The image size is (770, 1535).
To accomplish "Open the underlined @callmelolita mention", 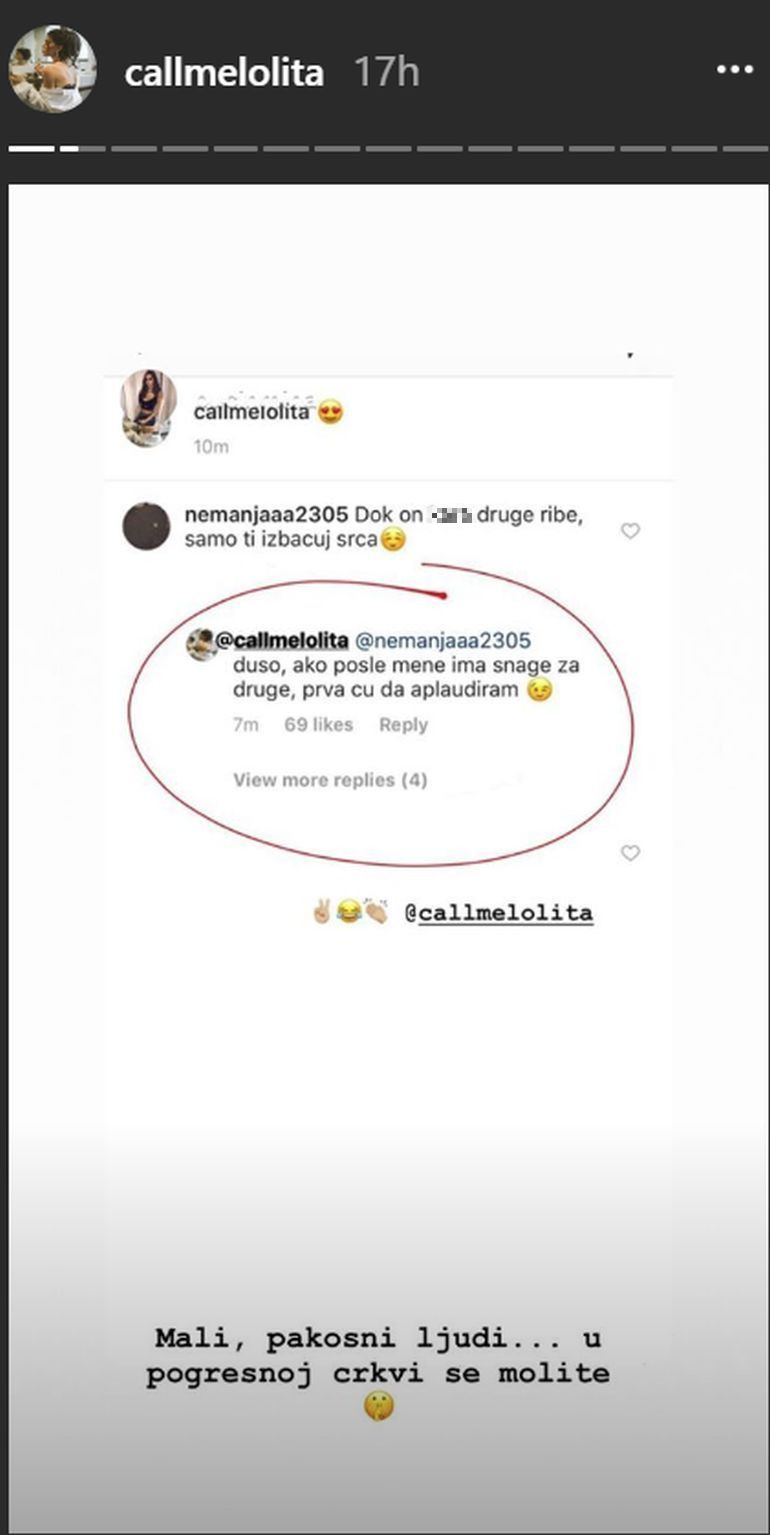I will tap(498, 913).
